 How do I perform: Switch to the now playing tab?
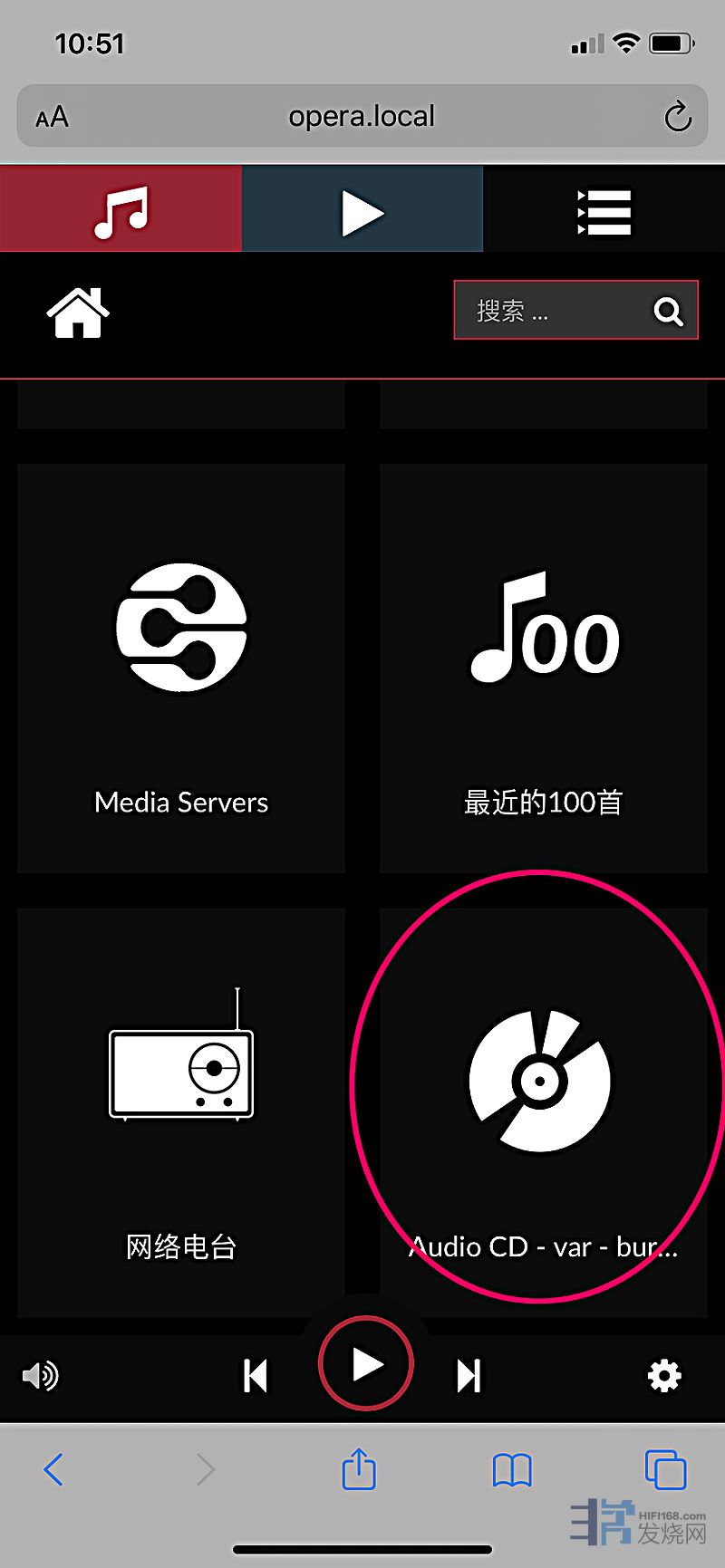tap(362, 210)
